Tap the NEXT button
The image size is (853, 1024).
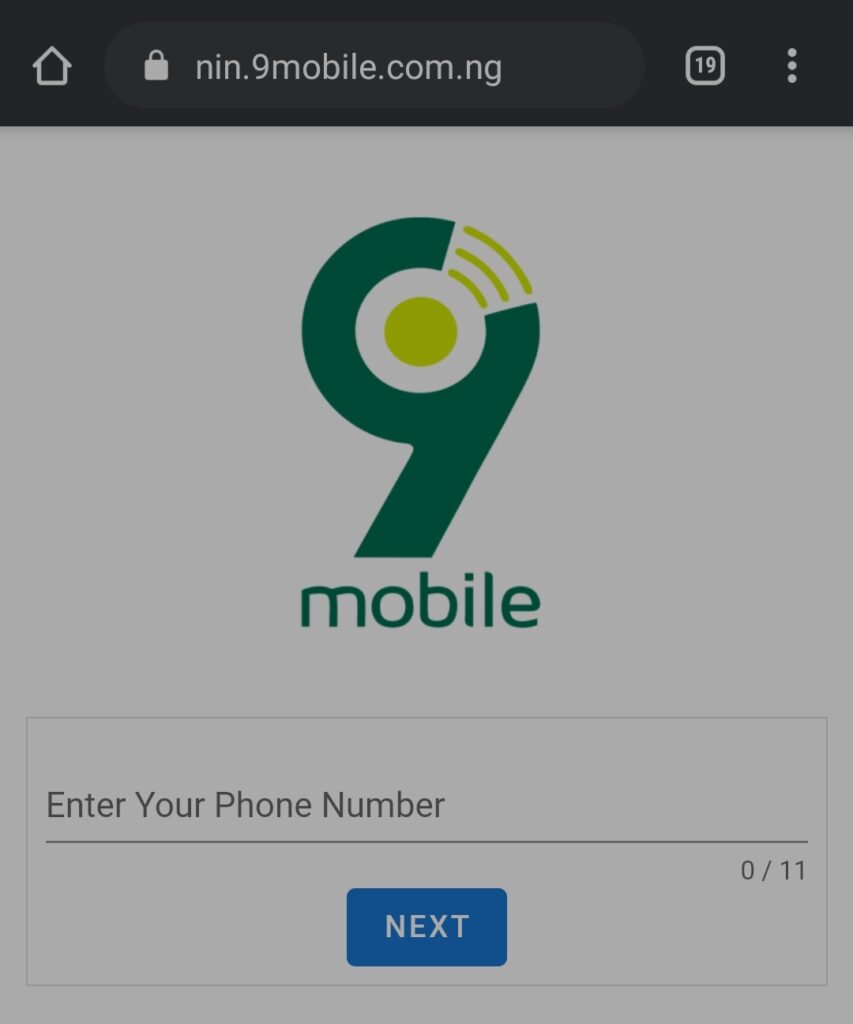click(x=426, y=927)
